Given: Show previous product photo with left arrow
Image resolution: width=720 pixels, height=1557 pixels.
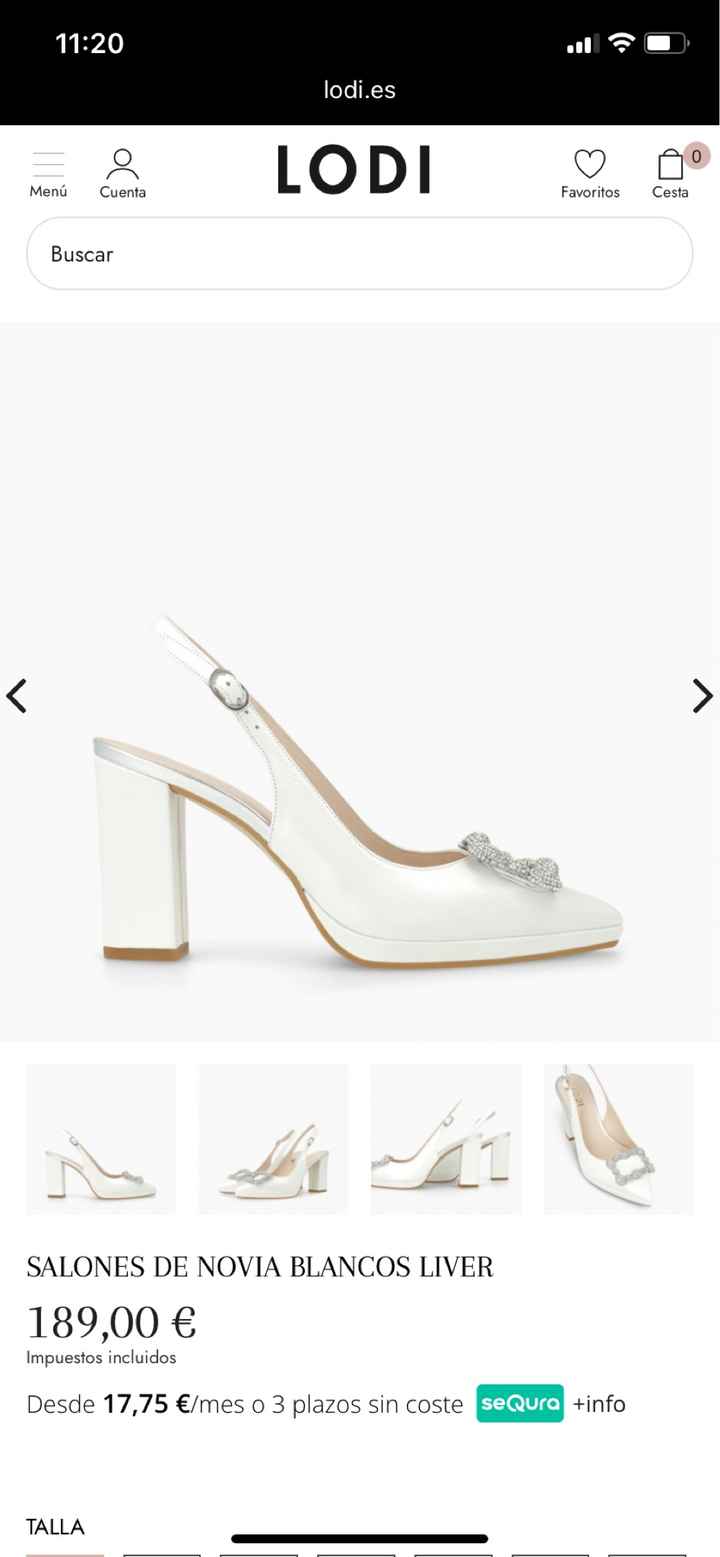Looking at the screenshot, I should click(17, 696).
